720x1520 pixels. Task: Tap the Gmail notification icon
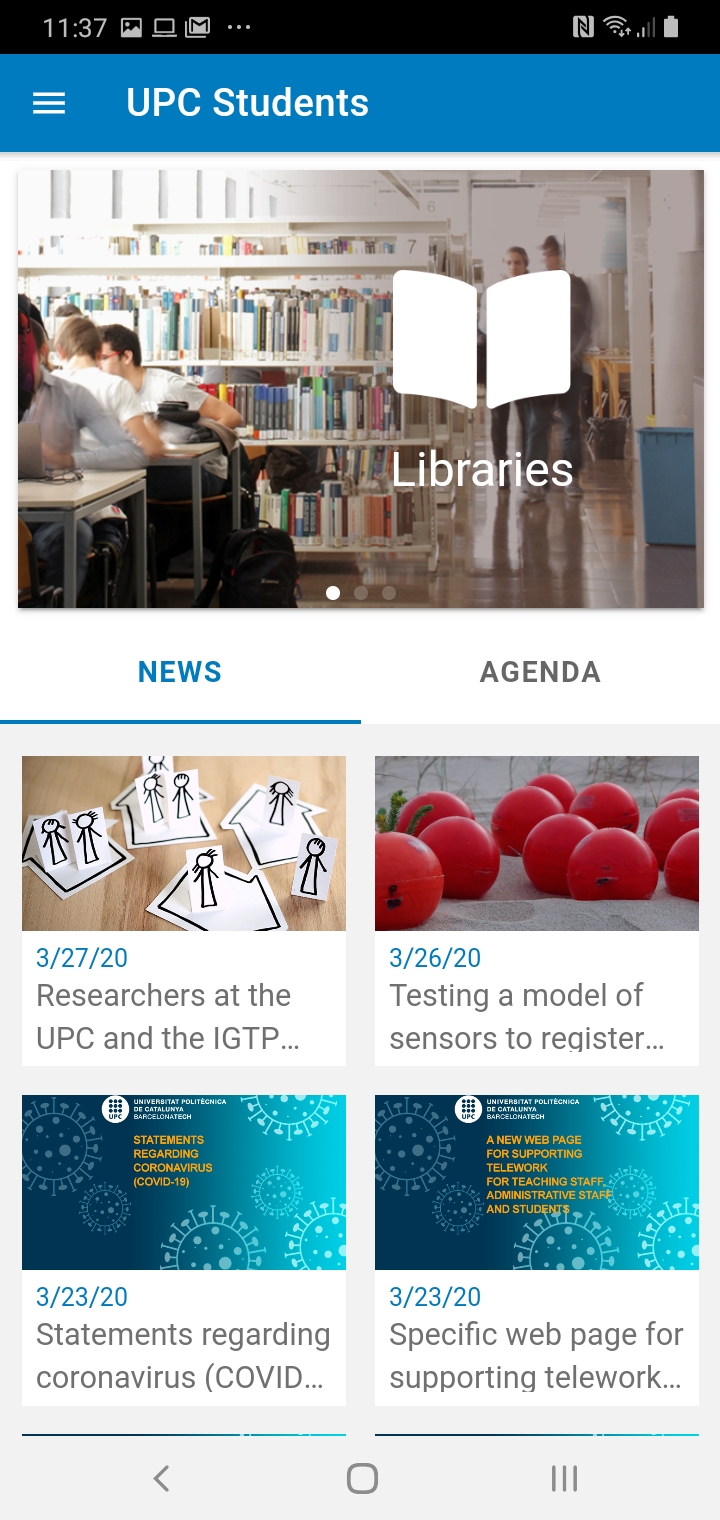tap(198, 27)
